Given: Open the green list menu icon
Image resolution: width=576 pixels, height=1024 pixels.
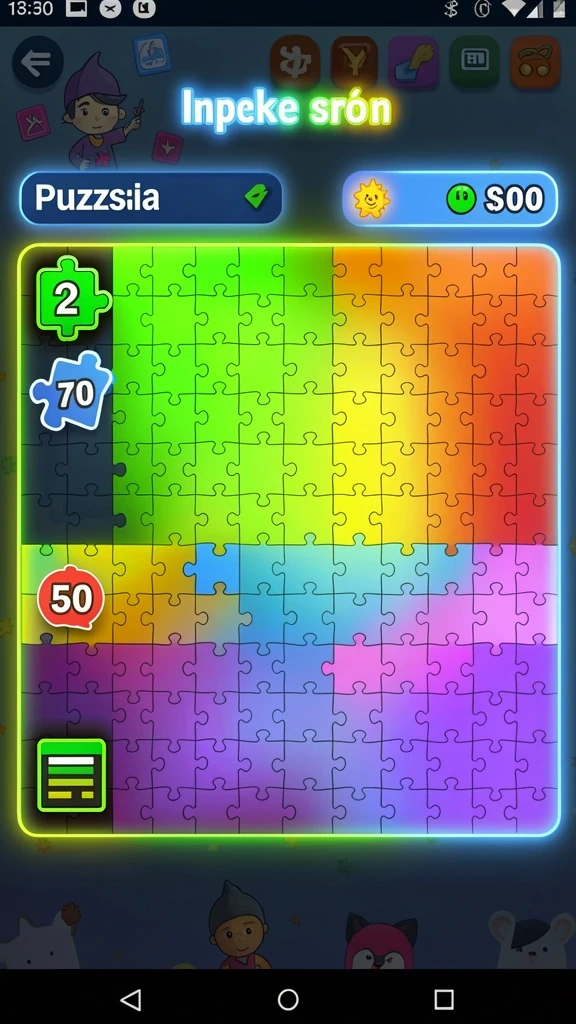Looking at the screenshot, I should [x=71, y=775].
